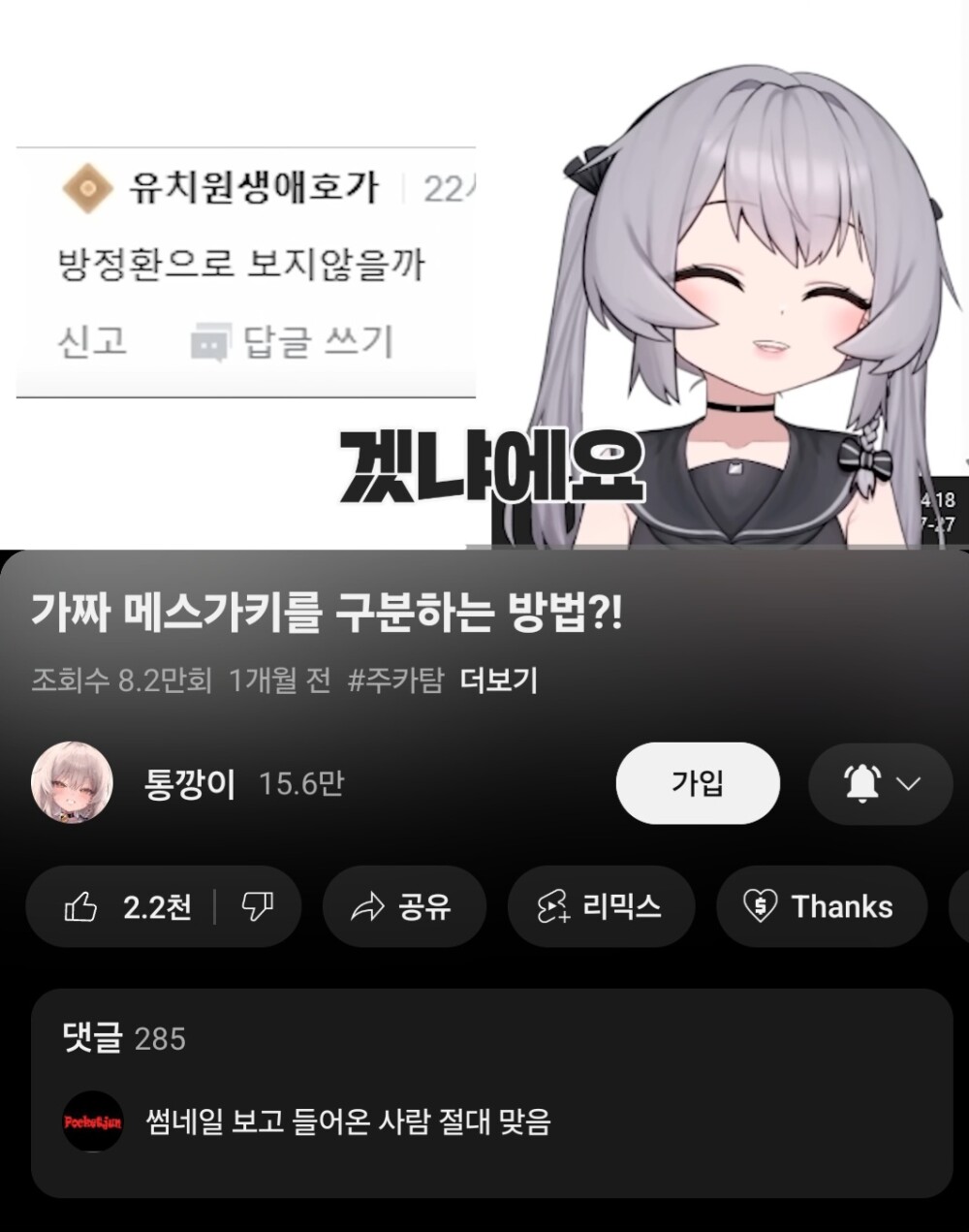The width and height of the screenshot is (969, 1232).
Task: Tap the 가입 join button
Action: tap(698, 783)
